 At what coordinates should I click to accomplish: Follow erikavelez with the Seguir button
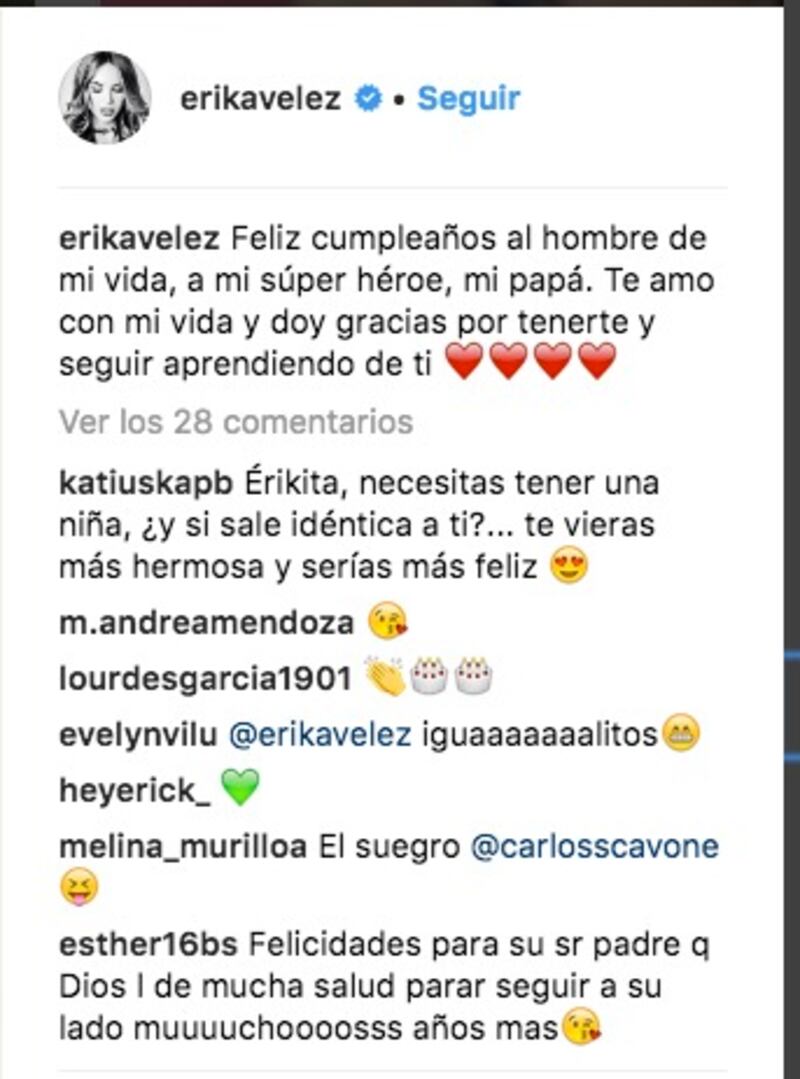coord(469,99)
